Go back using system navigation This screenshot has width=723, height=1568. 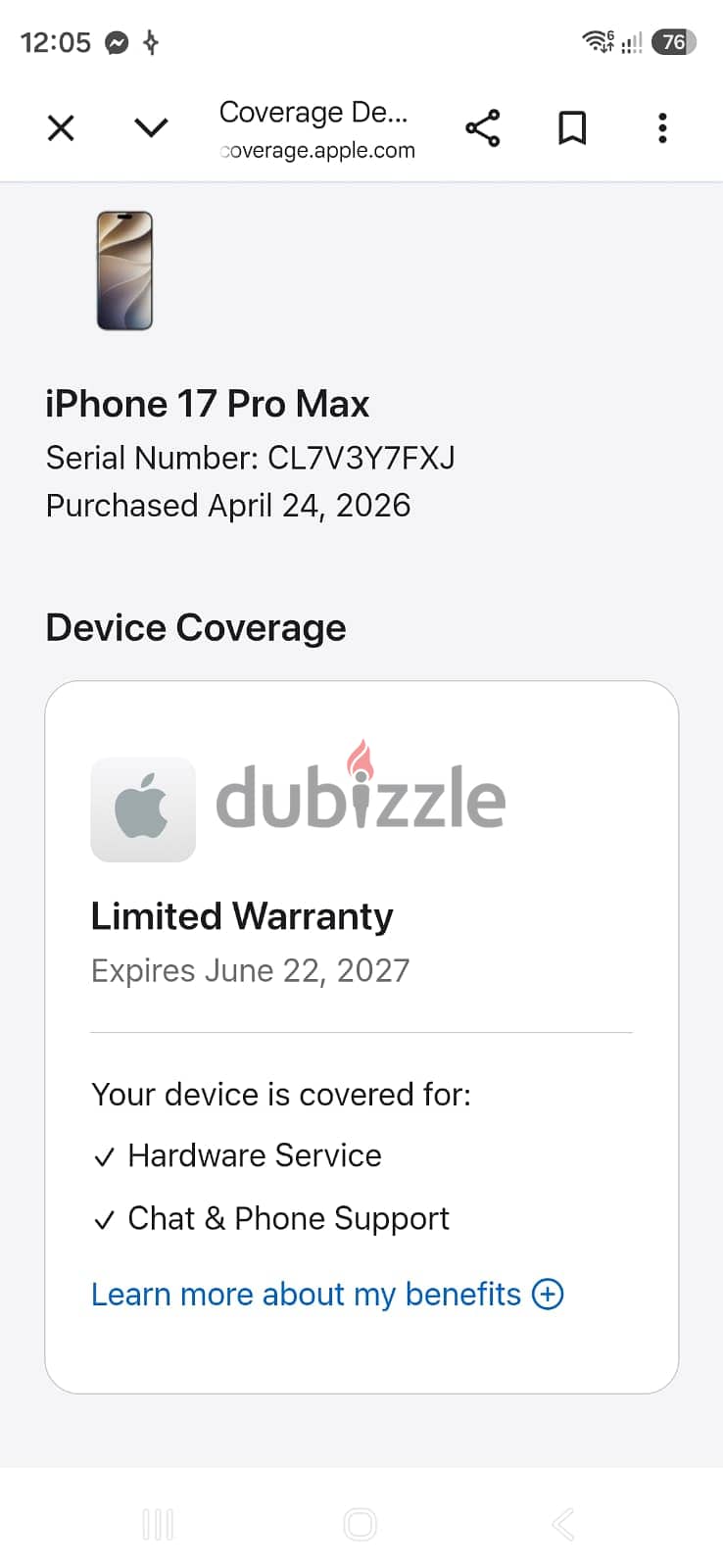coord(563,1524)
